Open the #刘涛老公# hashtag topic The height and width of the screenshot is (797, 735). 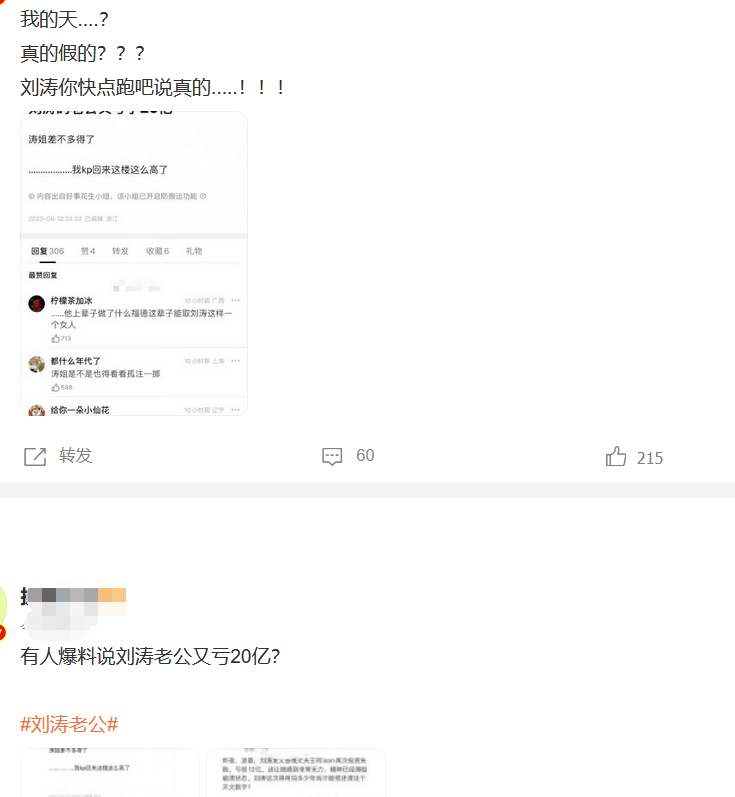click(69, 724)
